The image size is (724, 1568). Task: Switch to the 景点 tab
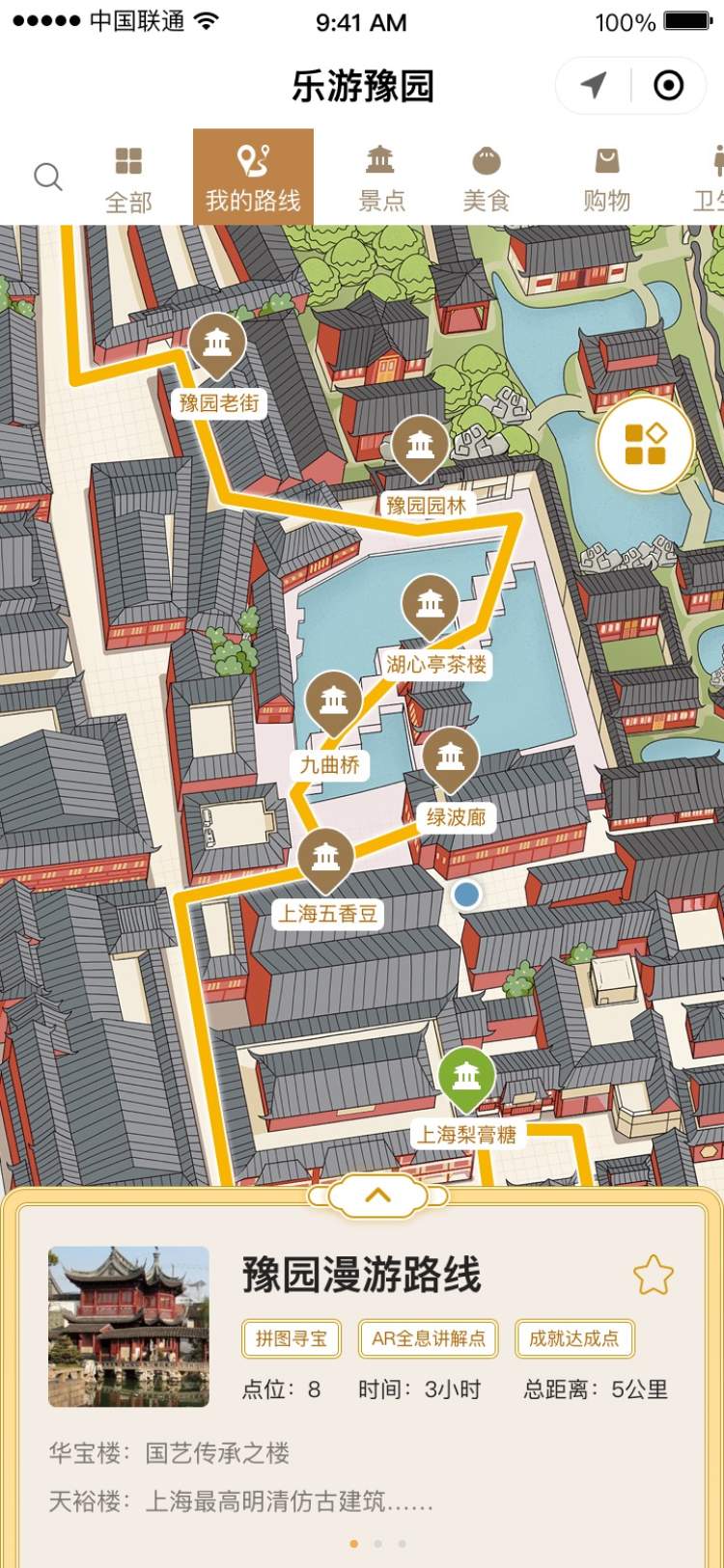pyautogui.click(x=381, y=180)
